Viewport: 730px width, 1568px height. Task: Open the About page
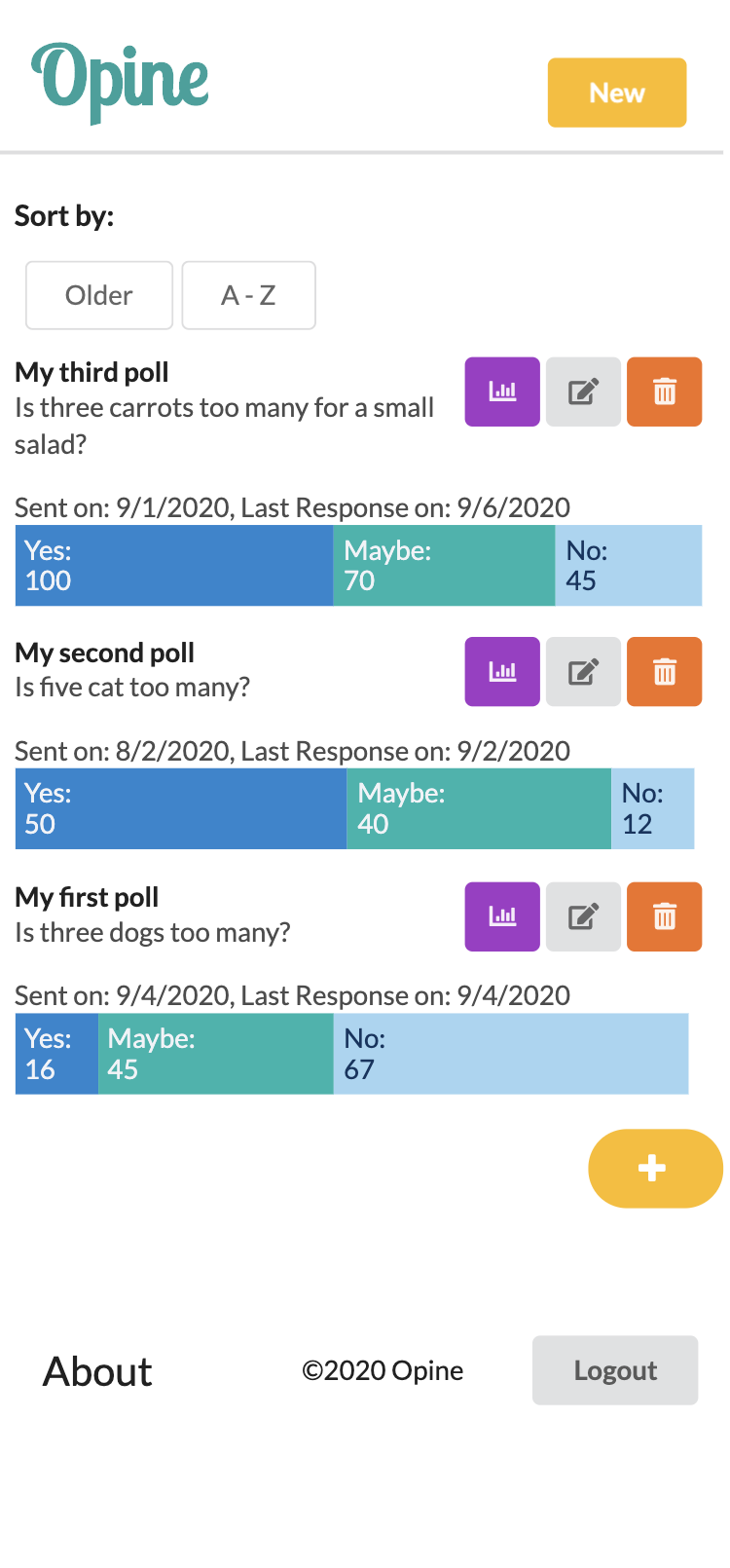click(96, 1370)
